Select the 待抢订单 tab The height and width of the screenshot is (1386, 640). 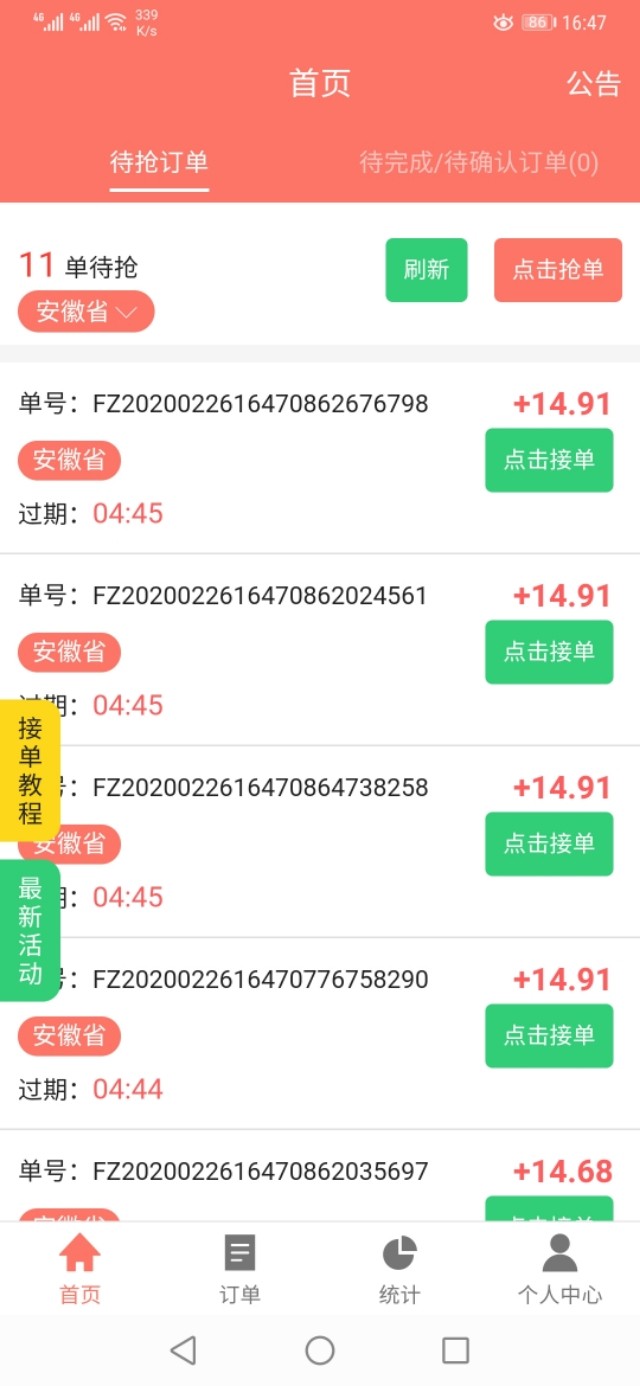pos(159,163)
